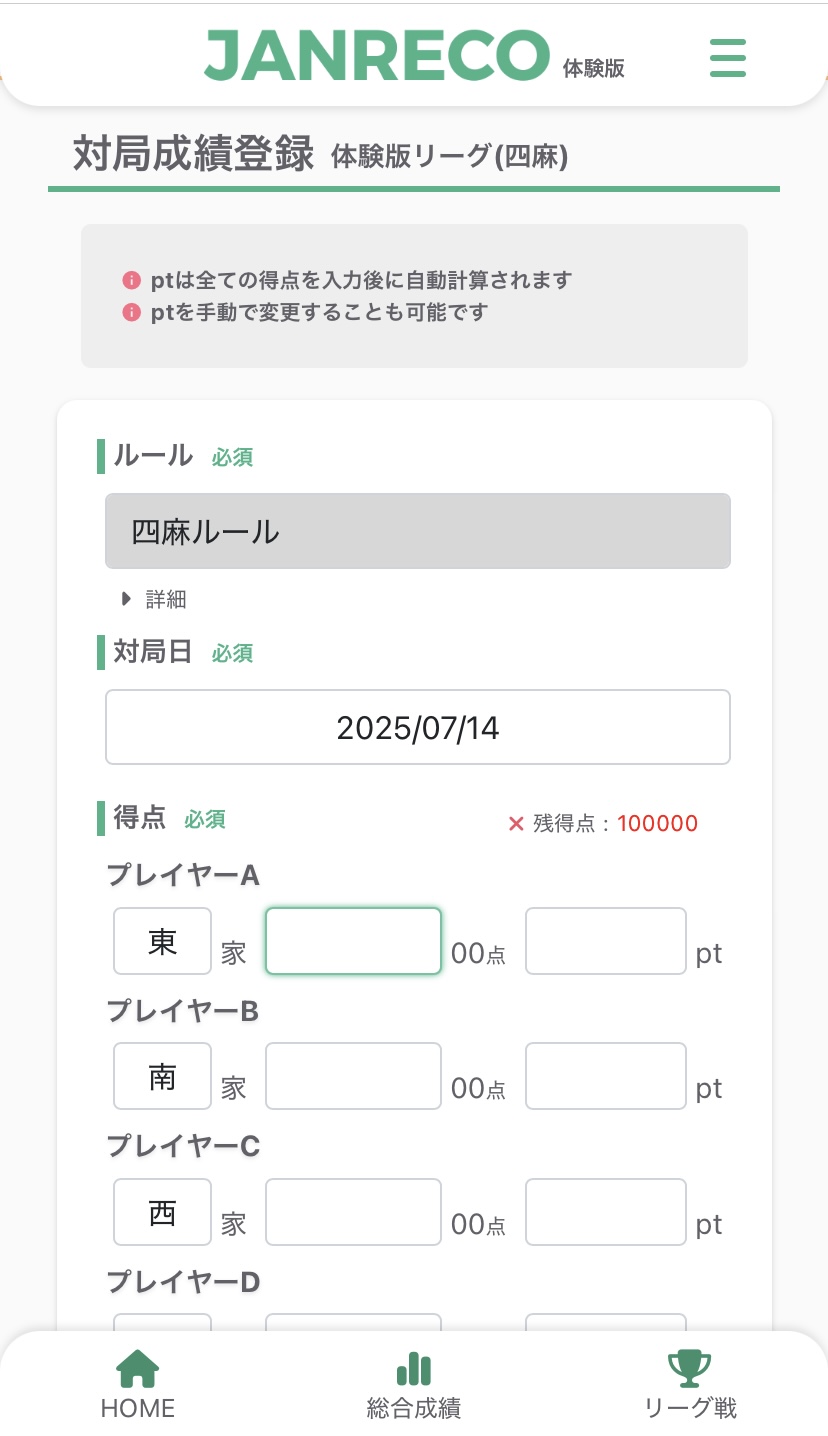Open the hamburger menu
The image size is (828, 1436).
(x=727, y=58)
